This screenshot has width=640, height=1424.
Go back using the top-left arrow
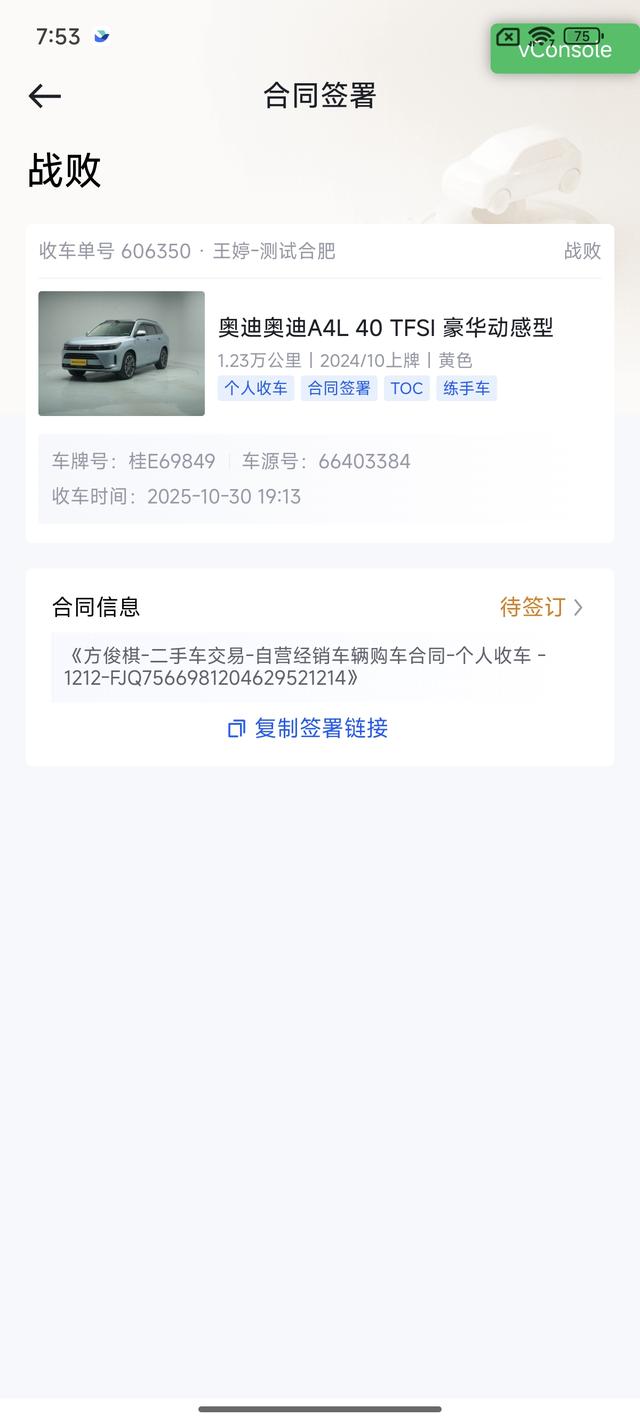[x=45, y=96]
